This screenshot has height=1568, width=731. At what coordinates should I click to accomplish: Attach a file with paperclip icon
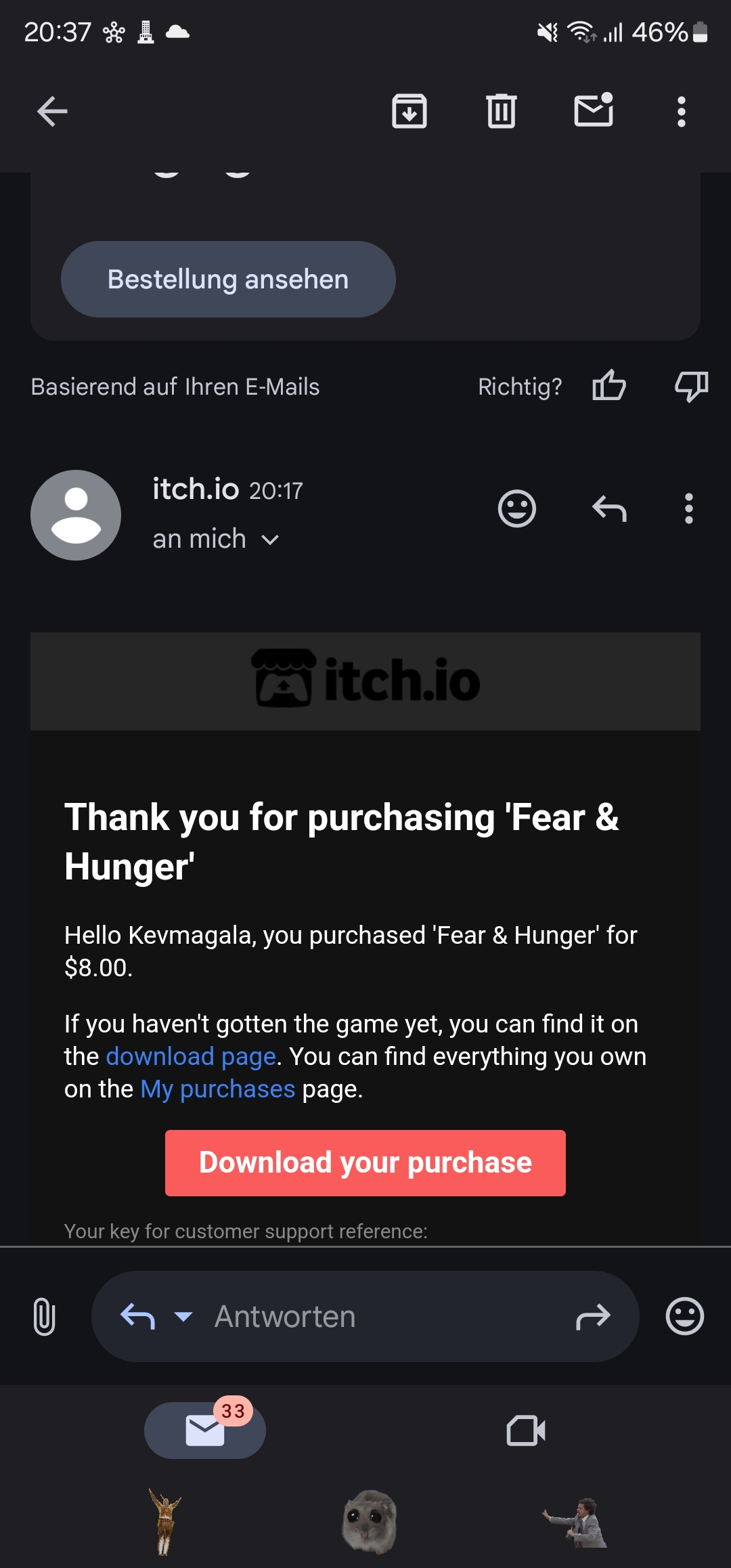[x=44, y=1317]
